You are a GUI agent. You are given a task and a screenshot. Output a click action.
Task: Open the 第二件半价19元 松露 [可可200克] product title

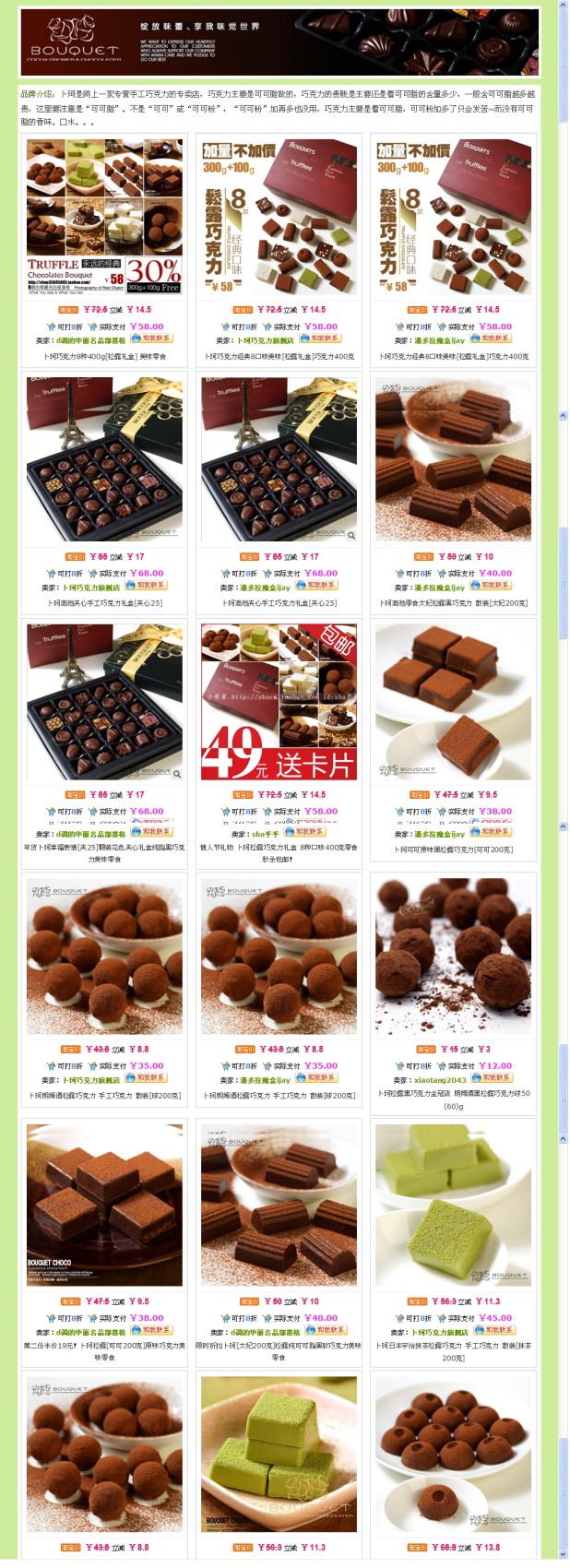104,1346
